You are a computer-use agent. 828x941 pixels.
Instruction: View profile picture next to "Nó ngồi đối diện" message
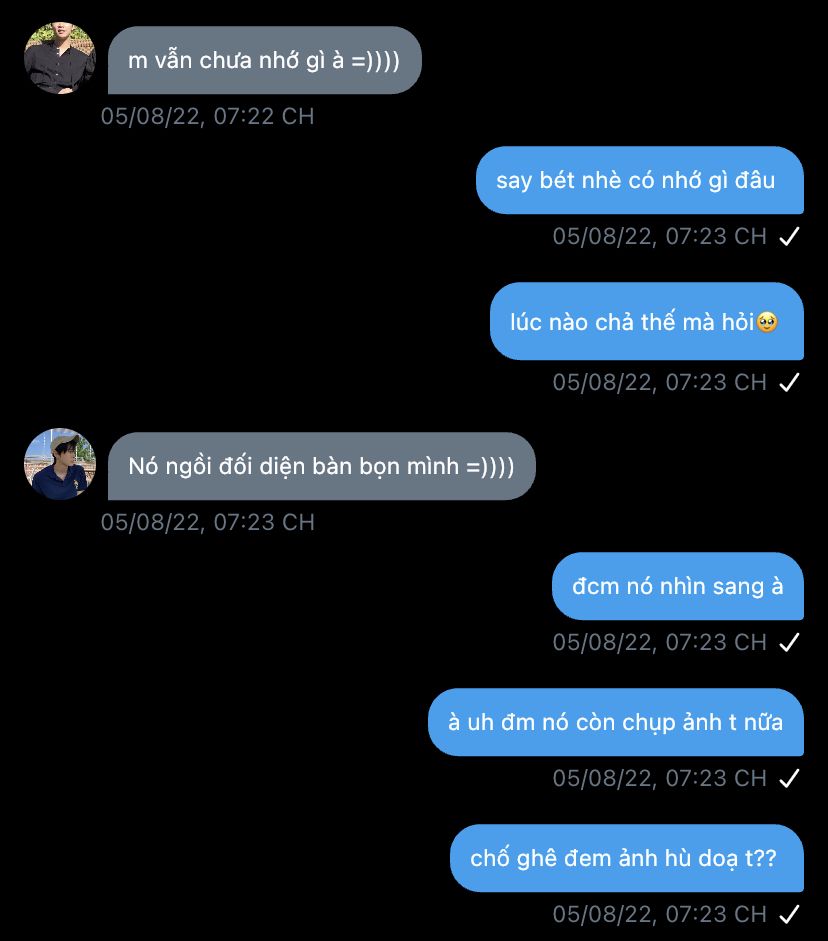pyautogui.click(x=59, y=464)
